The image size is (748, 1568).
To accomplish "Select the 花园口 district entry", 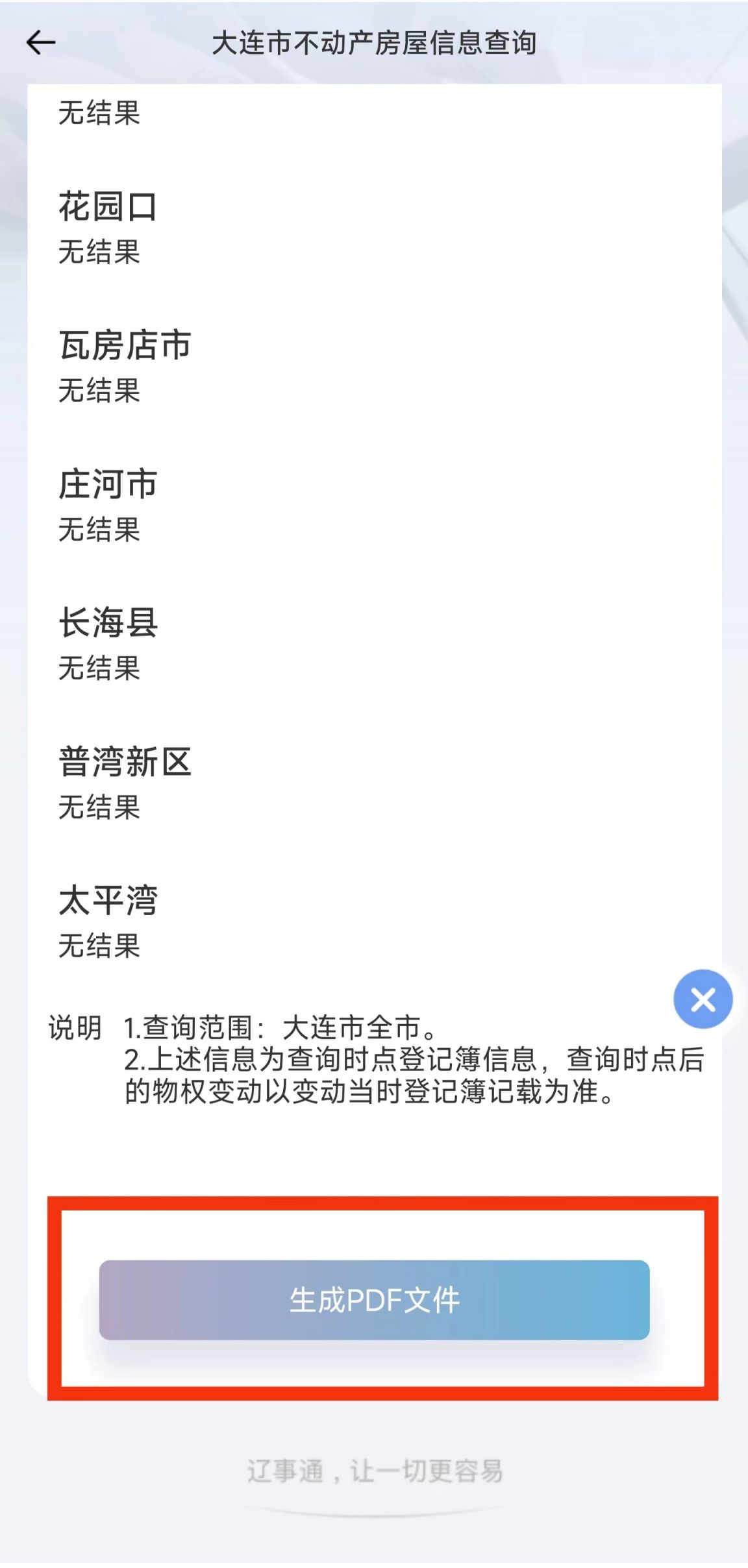I will click(x=108, y=204).
